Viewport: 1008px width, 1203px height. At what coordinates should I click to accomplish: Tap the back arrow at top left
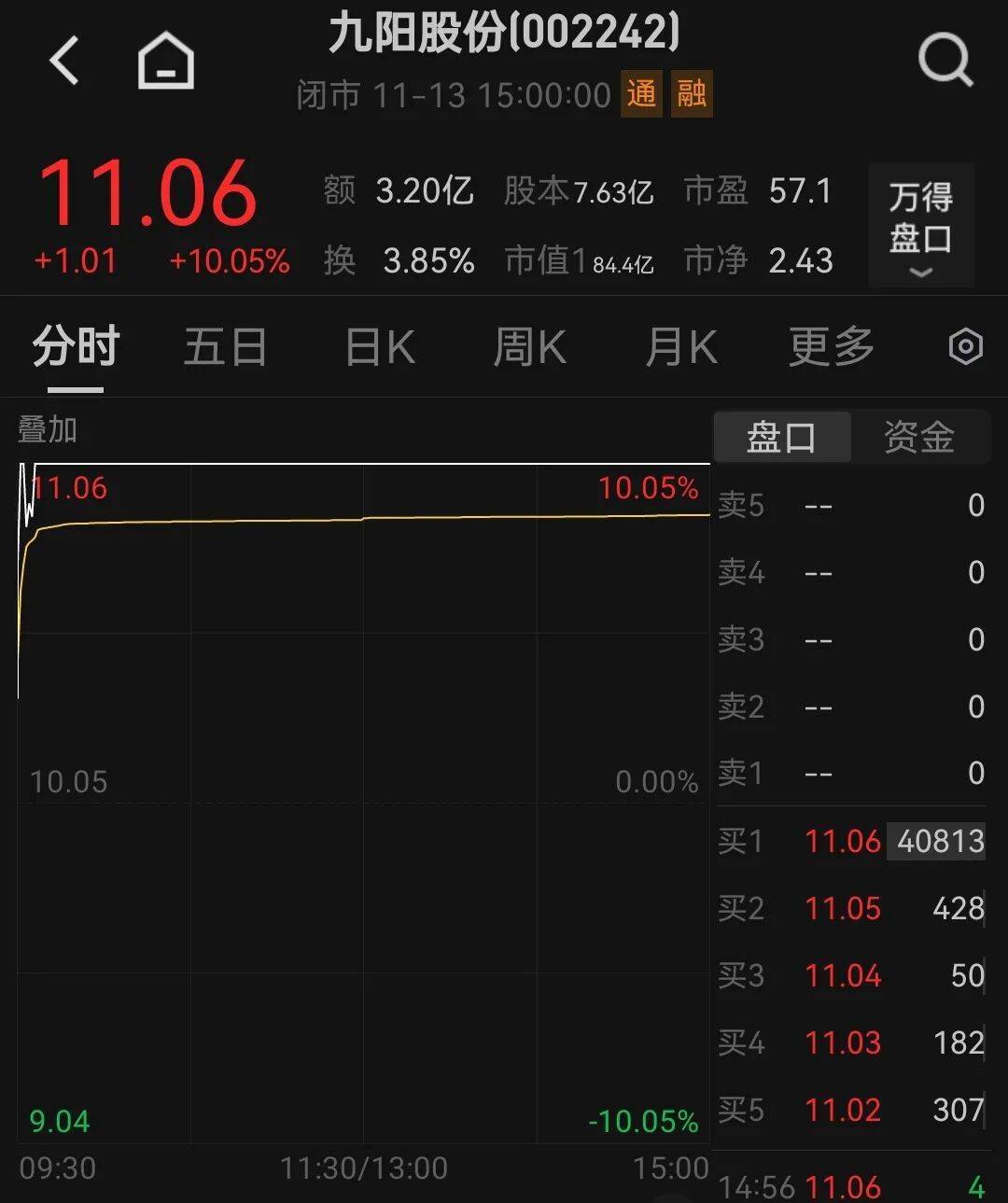point(63,59)
